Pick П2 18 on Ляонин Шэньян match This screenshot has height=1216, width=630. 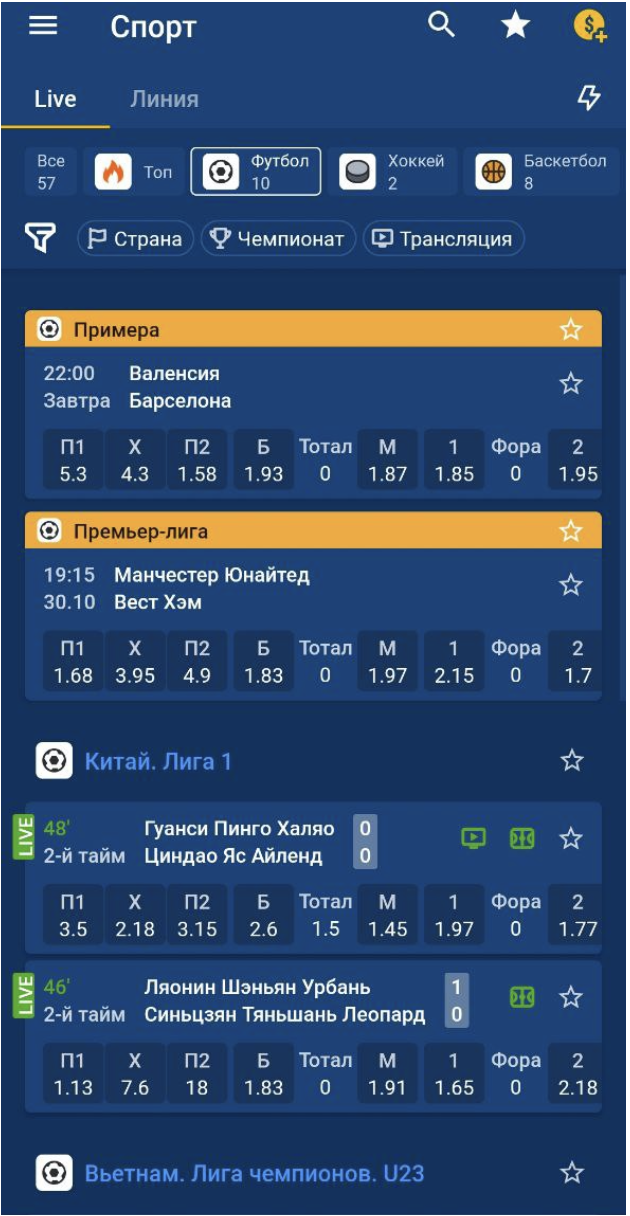[197, 1074]
